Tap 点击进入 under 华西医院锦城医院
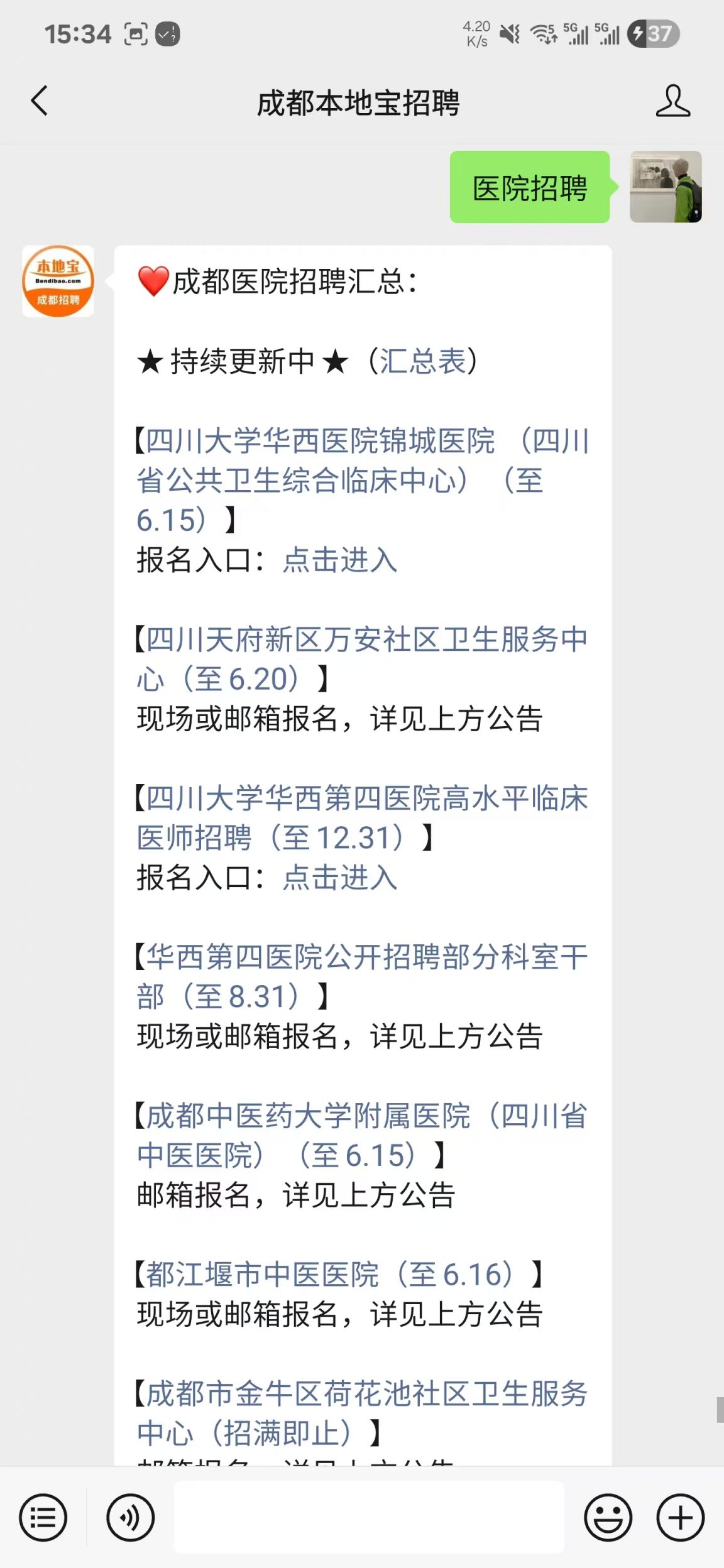 340,560
